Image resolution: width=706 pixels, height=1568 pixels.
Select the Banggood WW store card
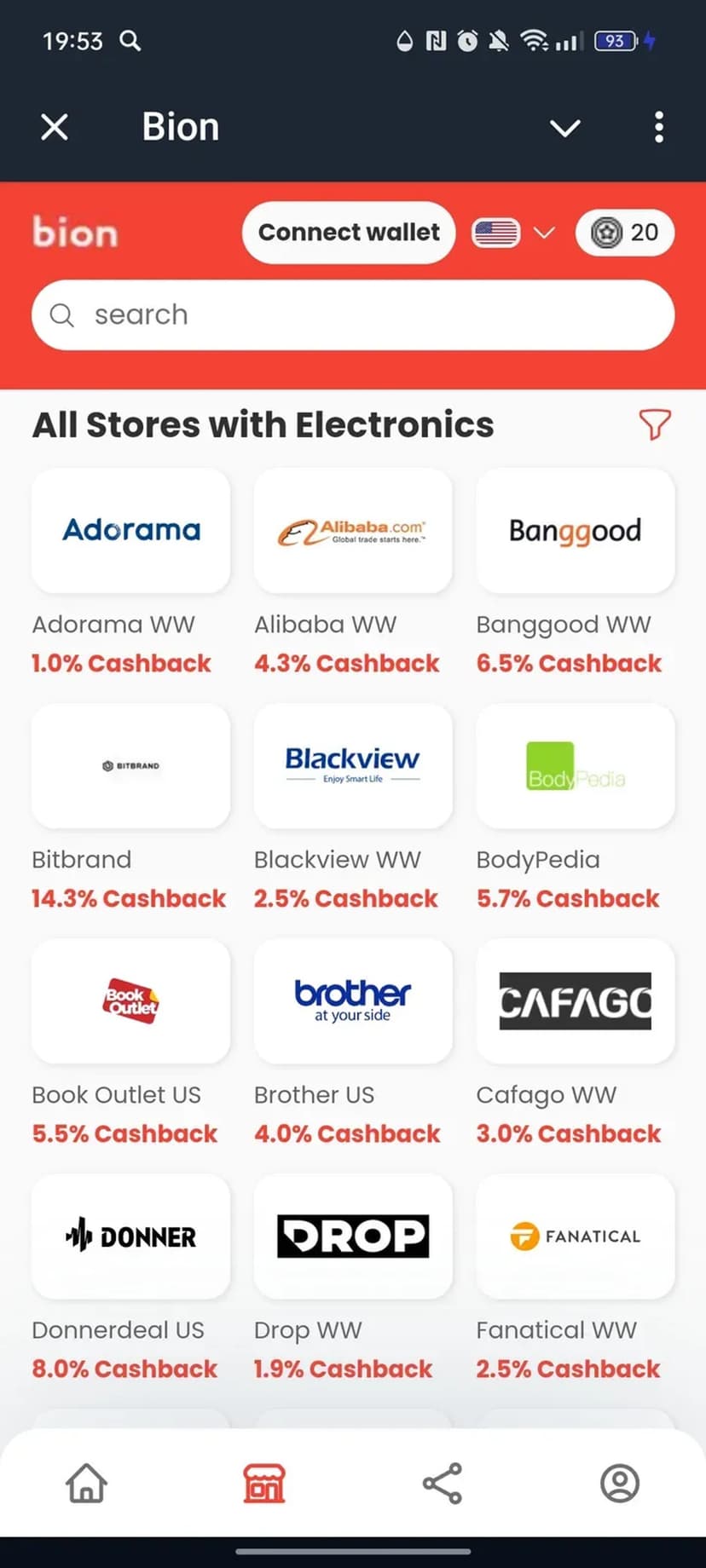coord(576,531)
